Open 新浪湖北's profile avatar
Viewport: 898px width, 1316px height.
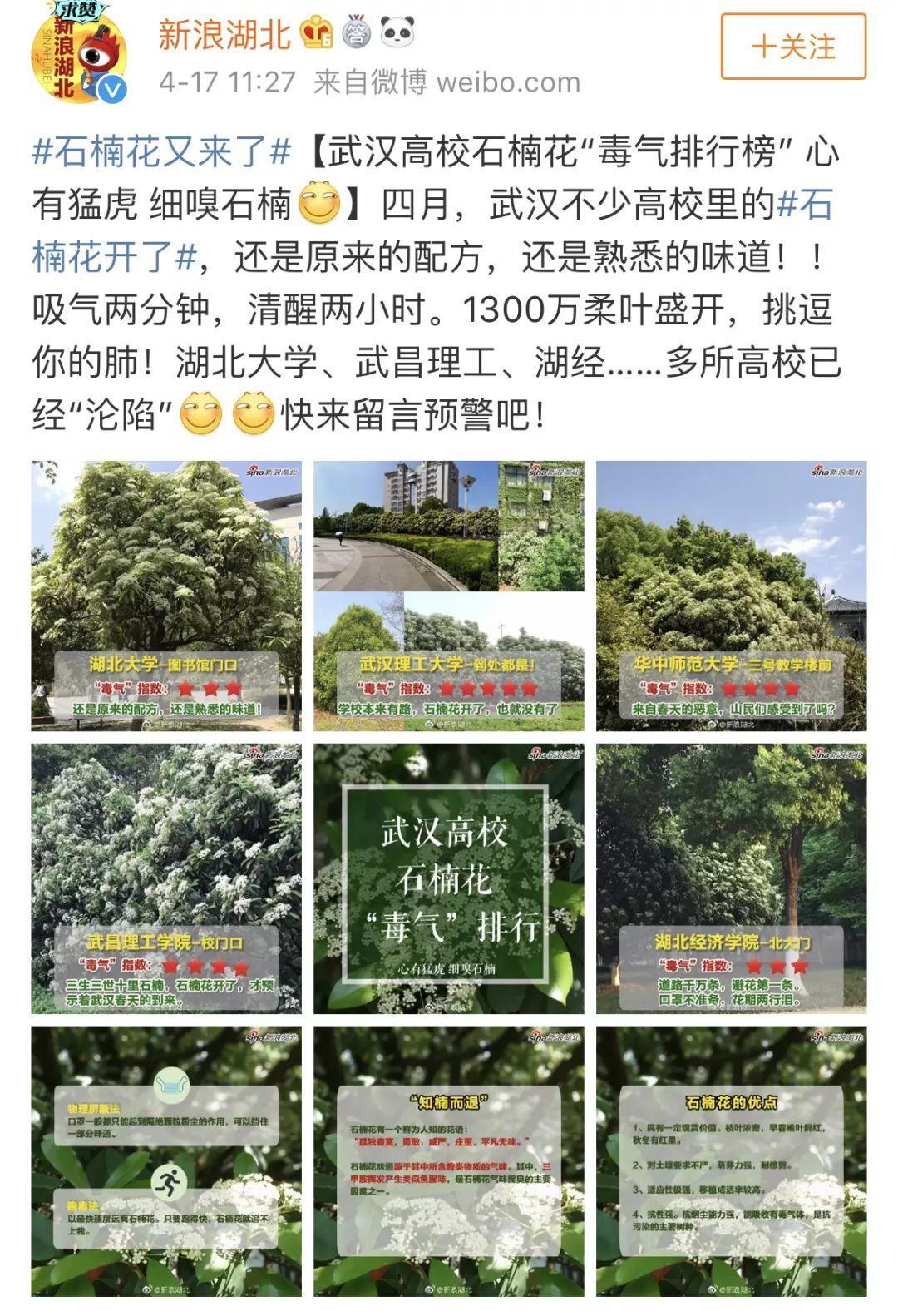79,57
